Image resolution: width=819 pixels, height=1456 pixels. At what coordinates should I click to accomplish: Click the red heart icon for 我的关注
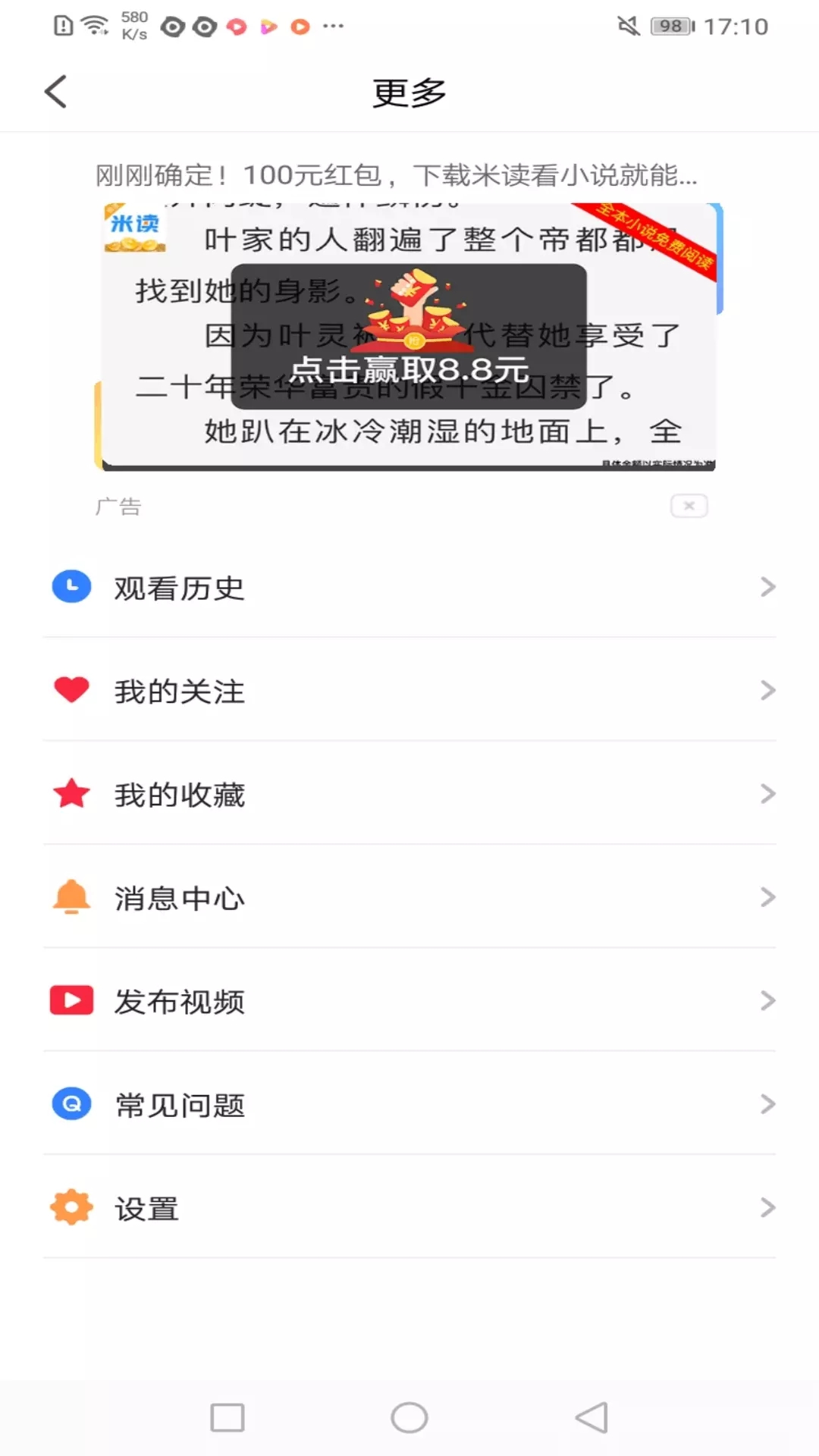pyautogui.click(x=71, y=690)
